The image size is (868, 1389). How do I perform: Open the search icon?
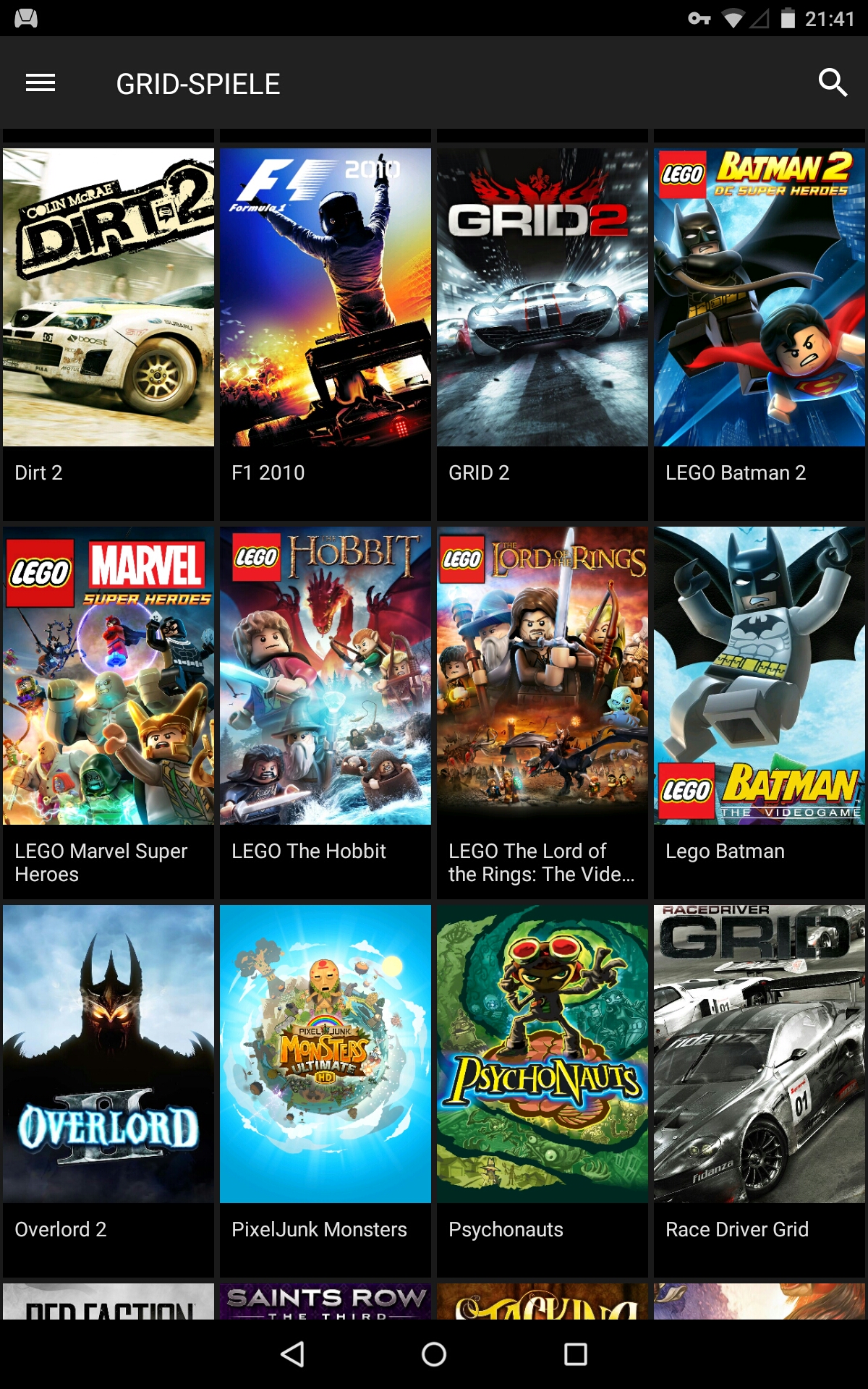[832, 83]
